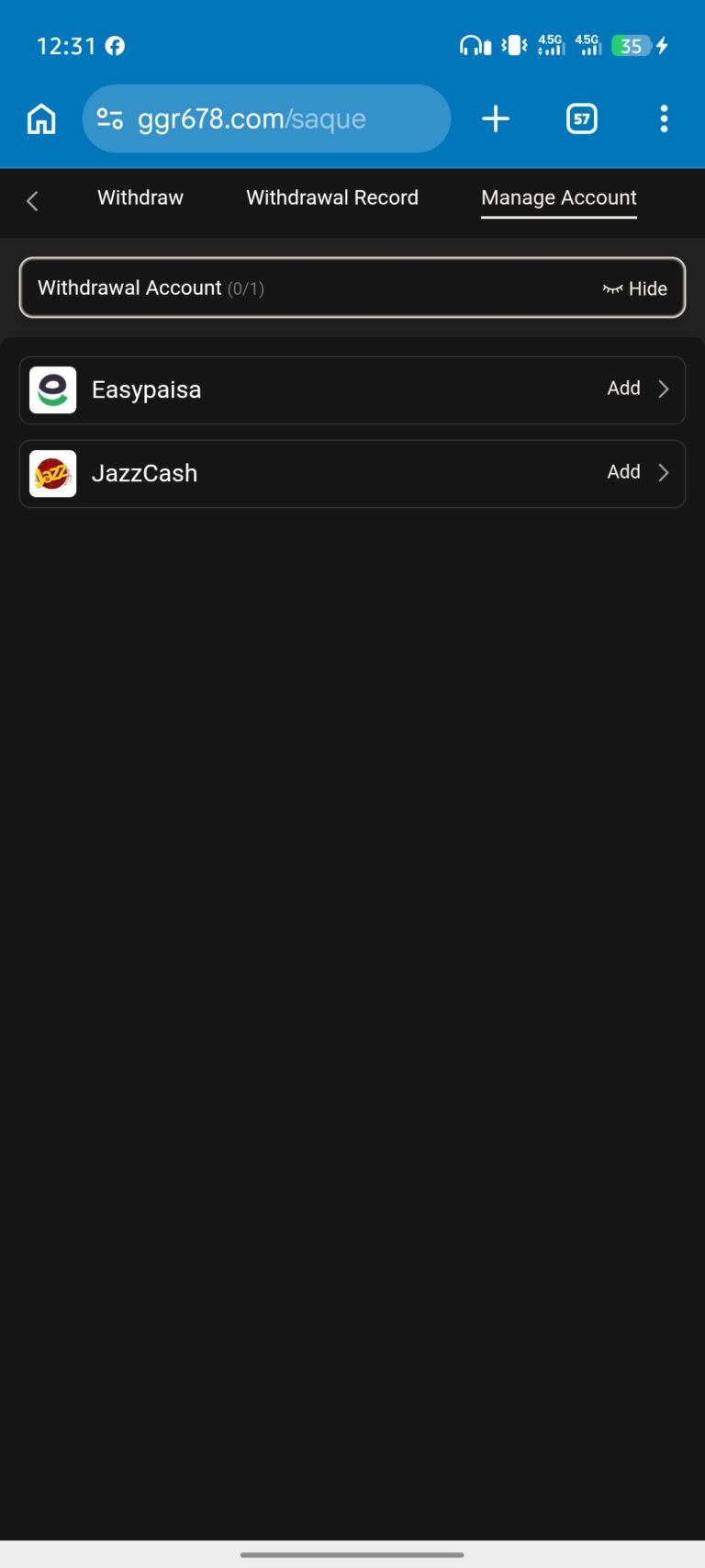Tap the browser home button
The height and width of the screenshot is (1568, 705).
[41, 118]
